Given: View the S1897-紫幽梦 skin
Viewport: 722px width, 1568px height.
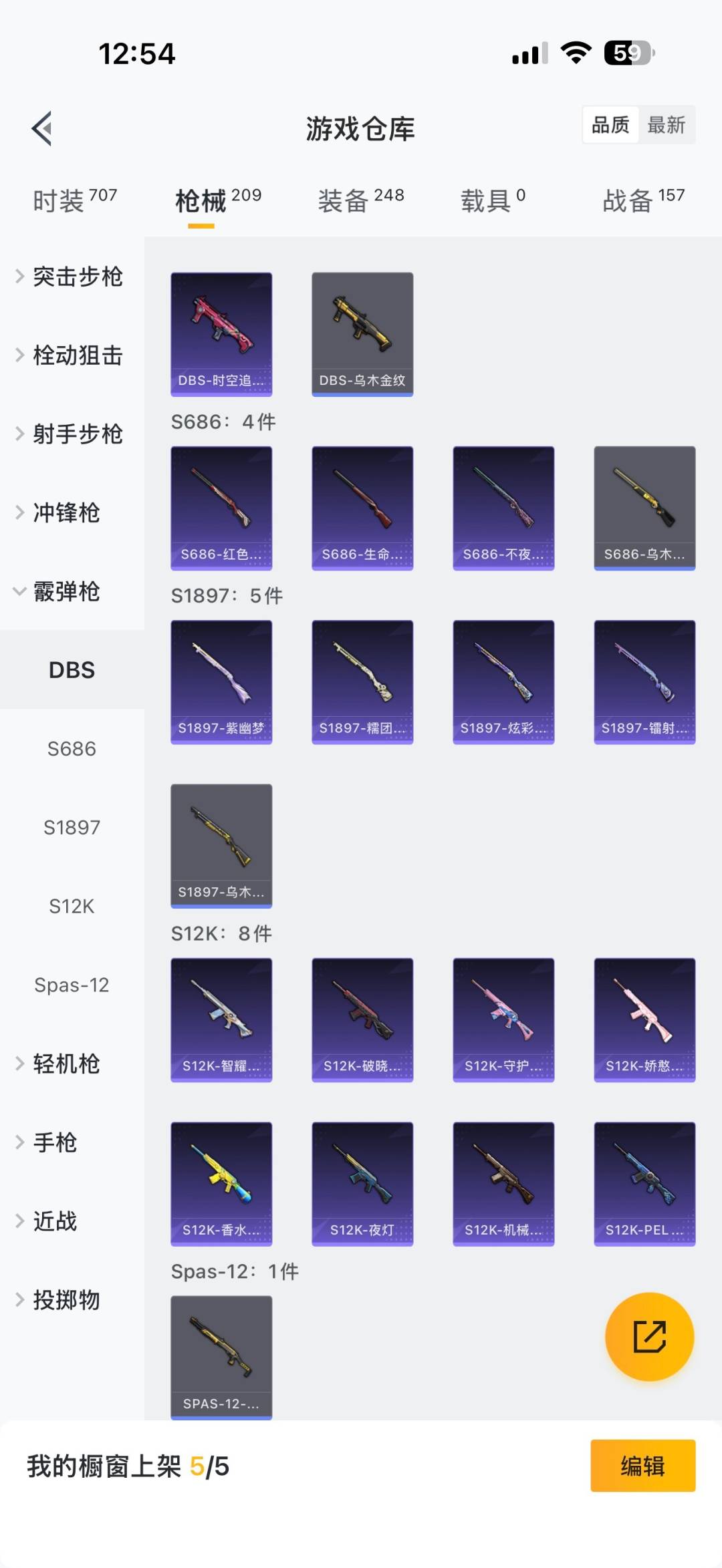Looking at the screenshot, I should tap(221, 681).
